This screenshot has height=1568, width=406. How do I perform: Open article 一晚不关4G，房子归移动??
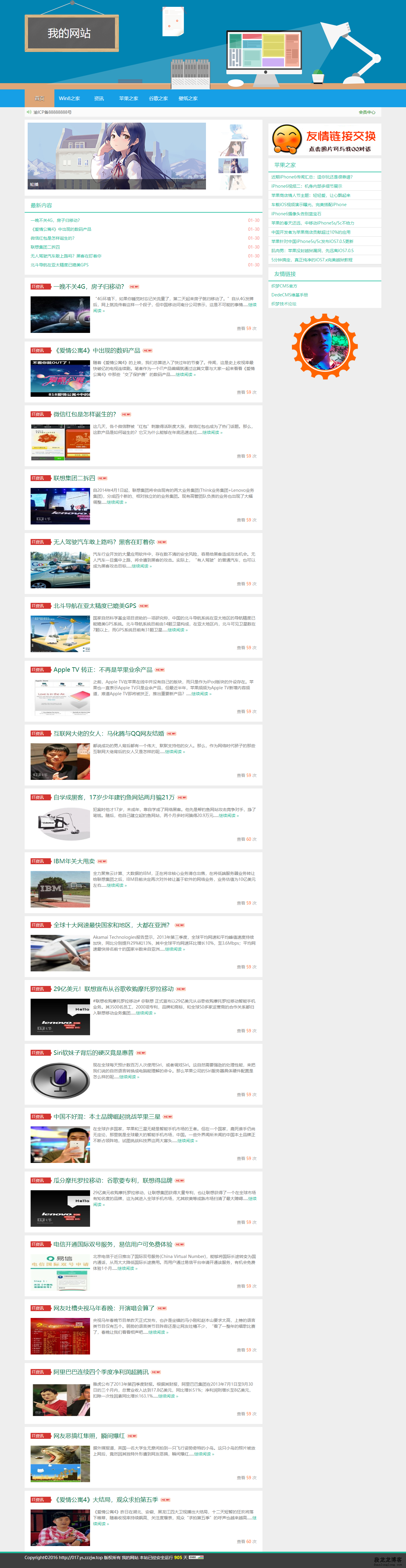click(88, 286)
